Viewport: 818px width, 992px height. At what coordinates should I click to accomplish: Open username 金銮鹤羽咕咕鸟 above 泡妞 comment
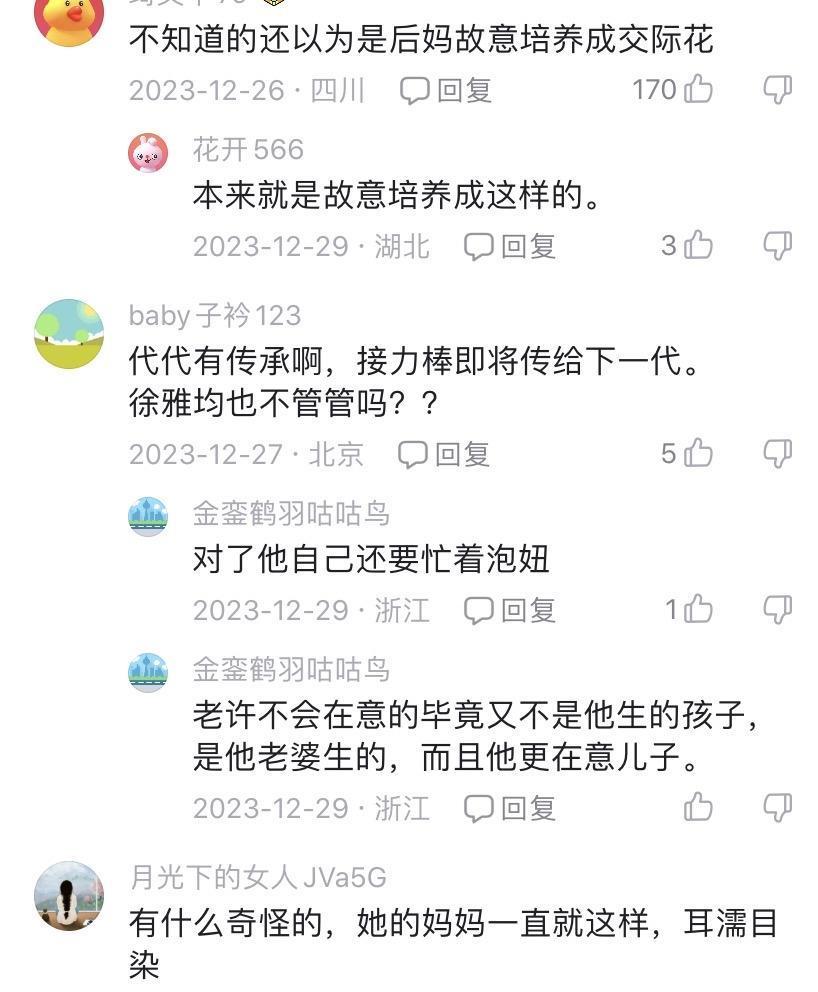pyautogui.click(x=291, y=514)
